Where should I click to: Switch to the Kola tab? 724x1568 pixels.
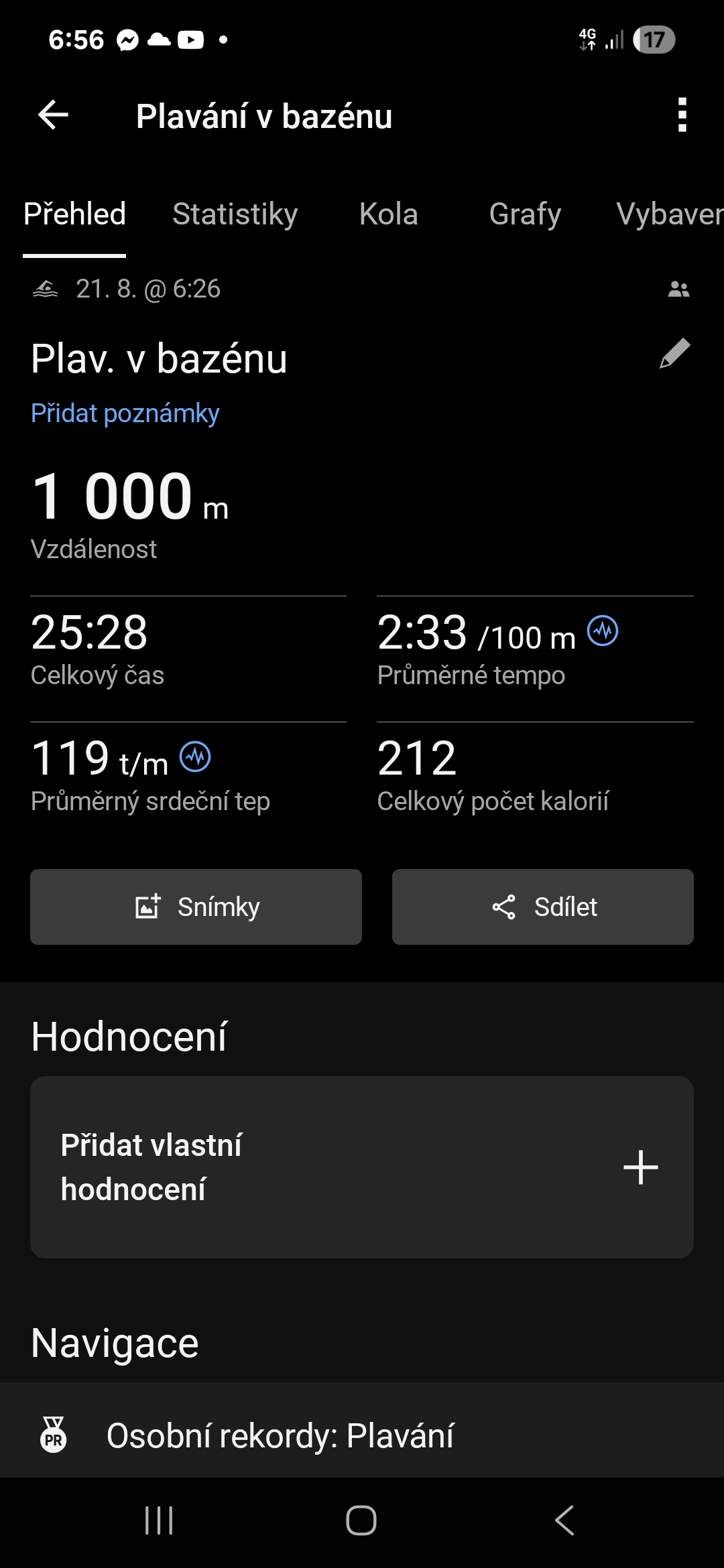388,214
